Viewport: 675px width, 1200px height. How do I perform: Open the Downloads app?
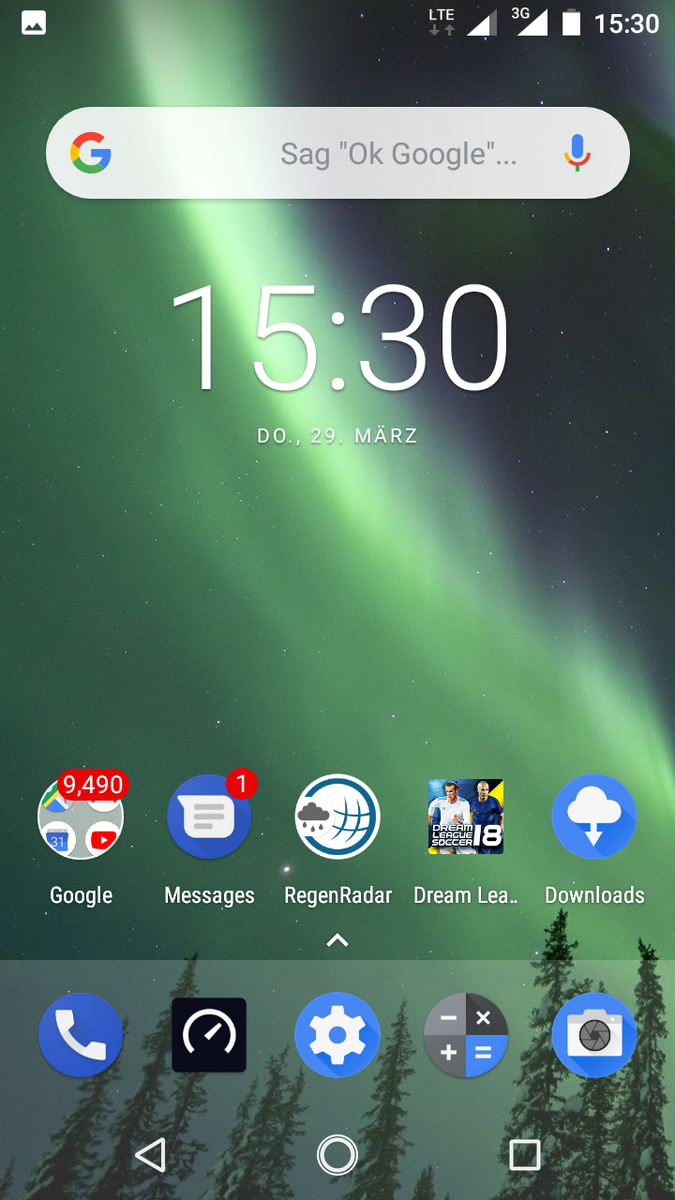(594, 817)
